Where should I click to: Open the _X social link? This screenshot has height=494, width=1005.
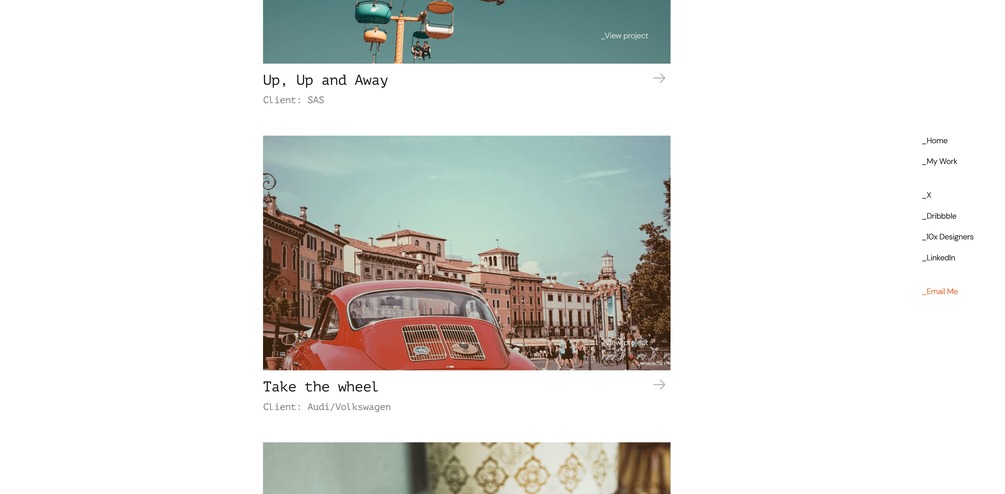point(927,196)
